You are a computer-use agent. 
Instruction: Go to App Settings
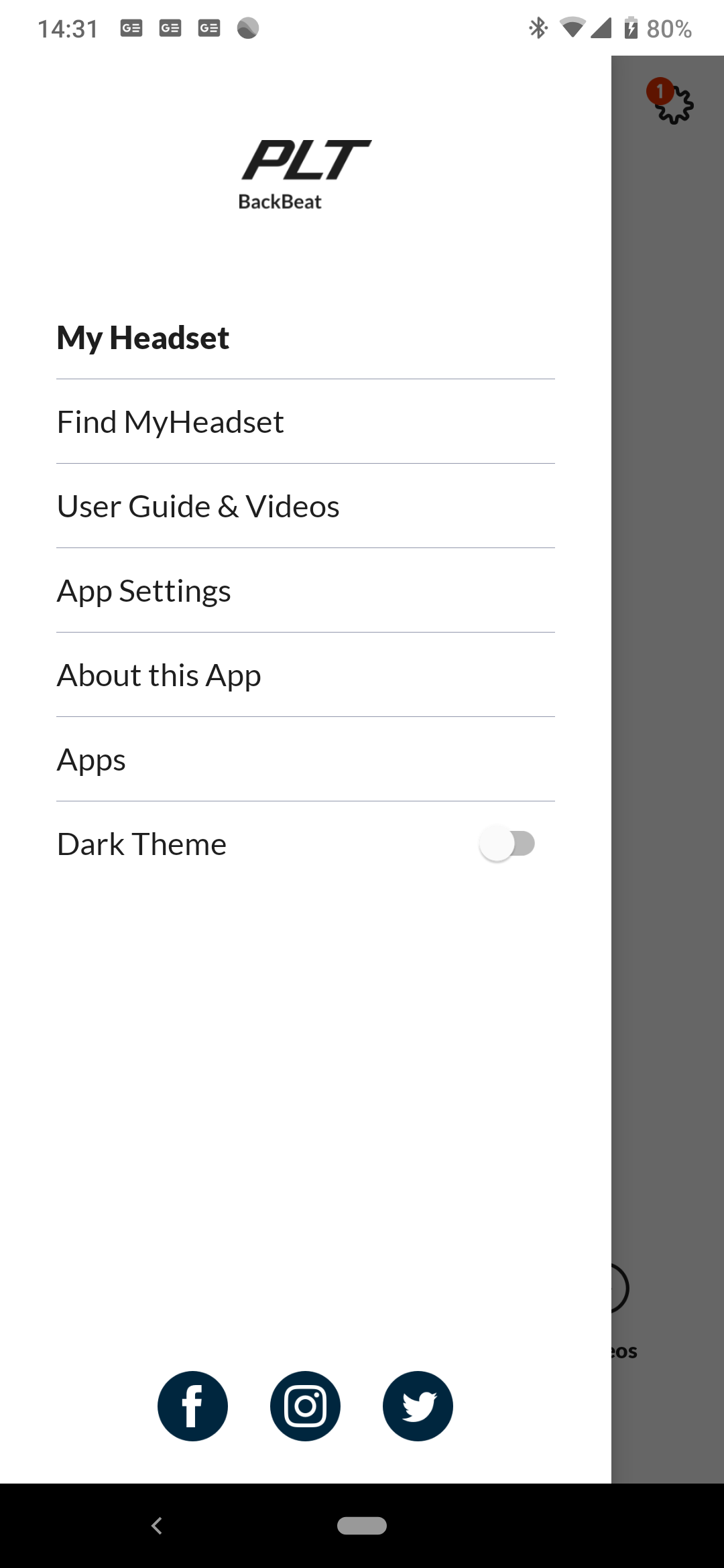pyautogui.click(x=306, y=590)
